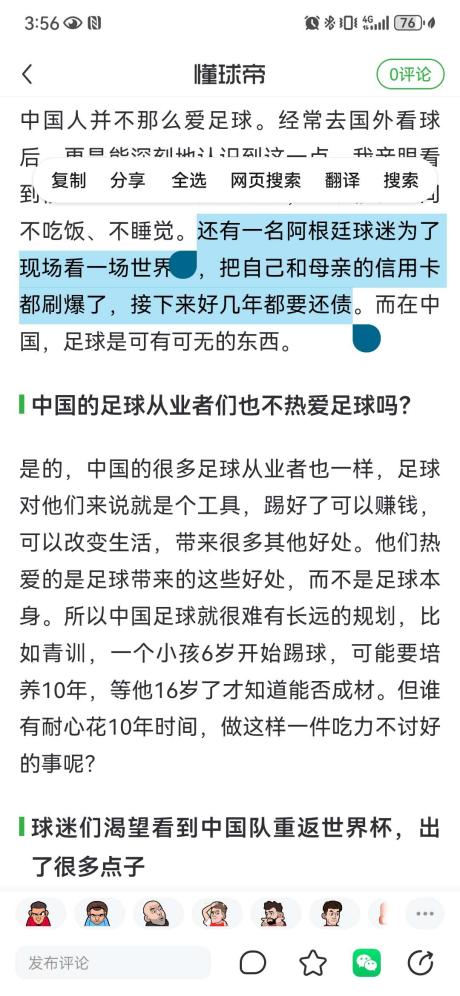Open the 发布评论 comment field
460x996 pixels.
[112, 963]
